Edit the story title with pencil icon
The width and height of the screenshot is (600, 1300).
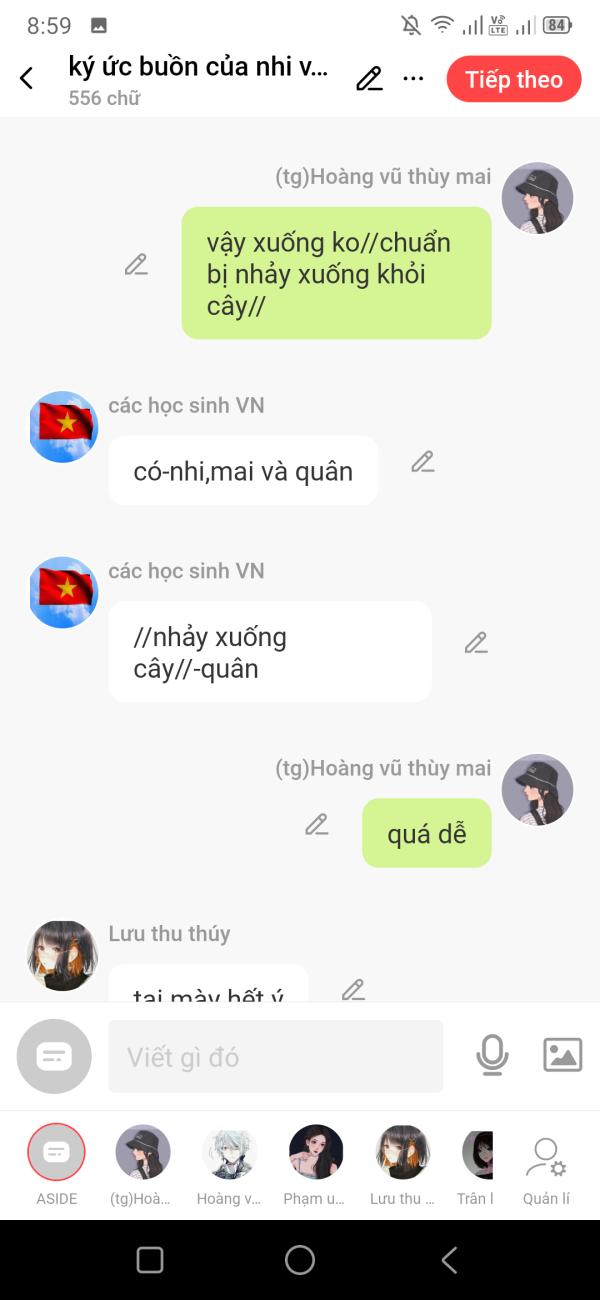369,79
